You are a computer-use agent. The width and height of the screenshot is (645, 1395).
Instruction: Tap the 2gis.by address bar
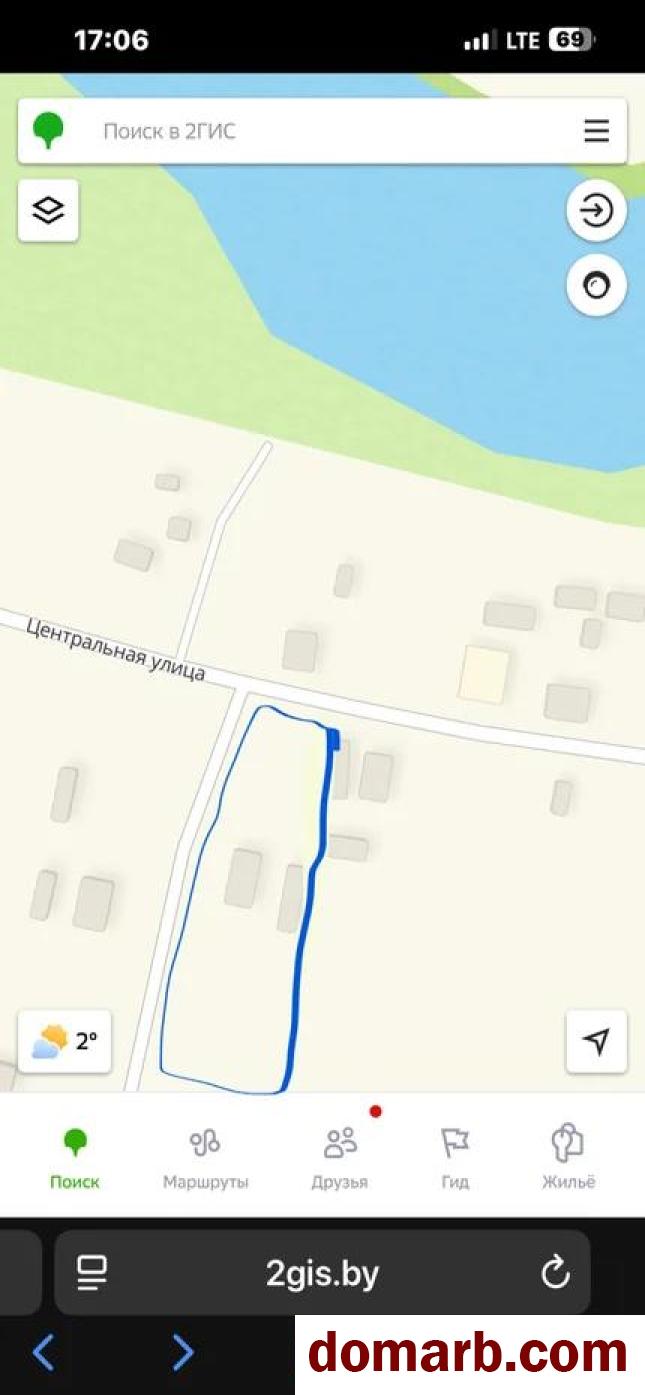pos(322,1273)
